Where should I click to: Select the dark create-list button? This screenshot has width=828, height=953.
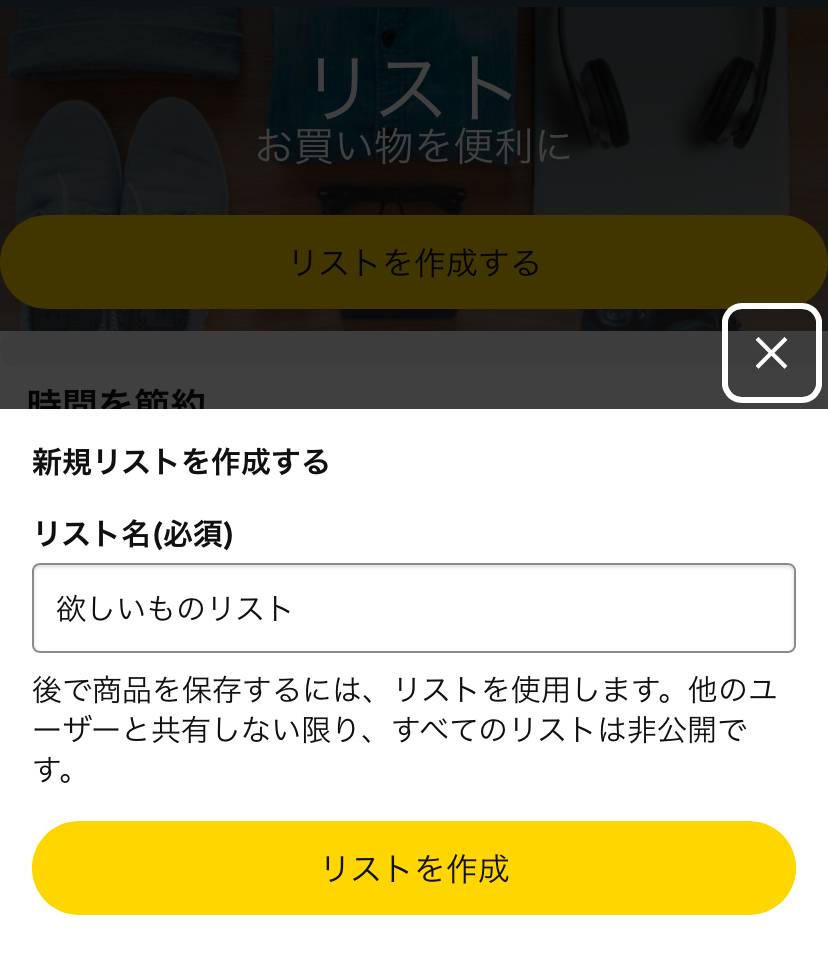tap(414, 261)
